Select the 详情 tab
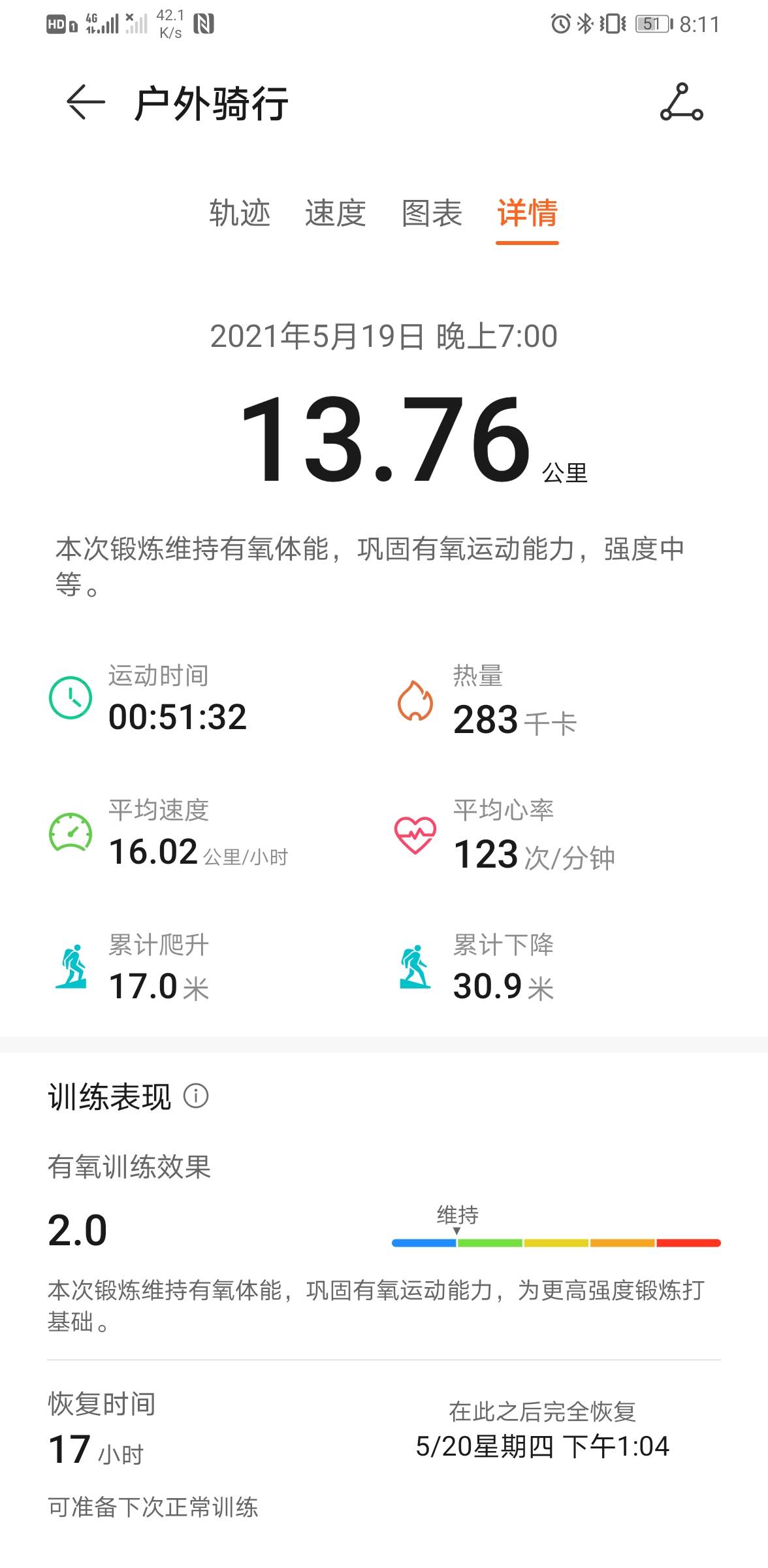The width and height of the screenshot is (768, 1568). click(527, 213)
